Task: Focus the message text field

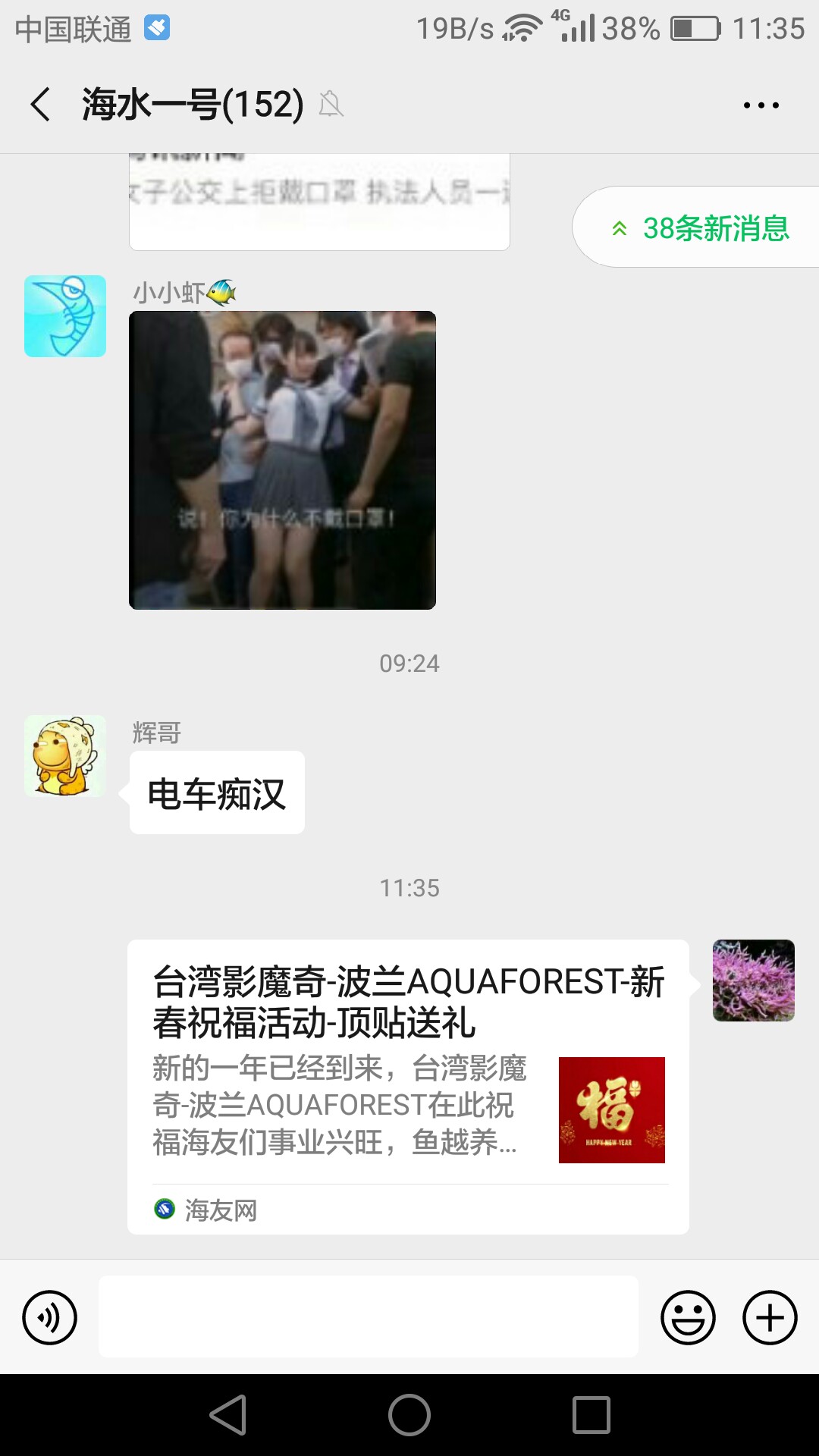Action: coord(368,1317)
